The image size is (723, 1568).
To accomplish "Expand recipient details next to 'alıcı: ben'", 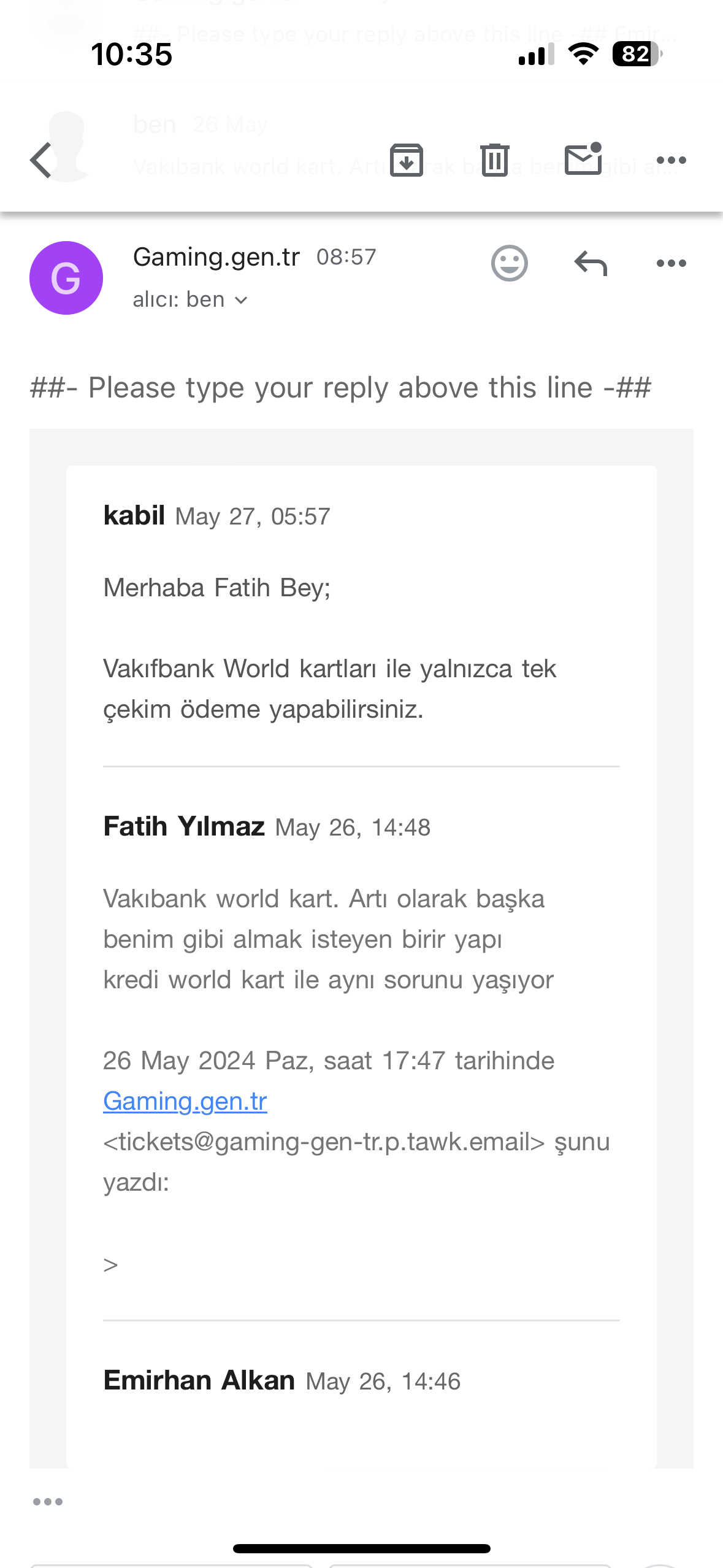I will [x=242, y=300].
